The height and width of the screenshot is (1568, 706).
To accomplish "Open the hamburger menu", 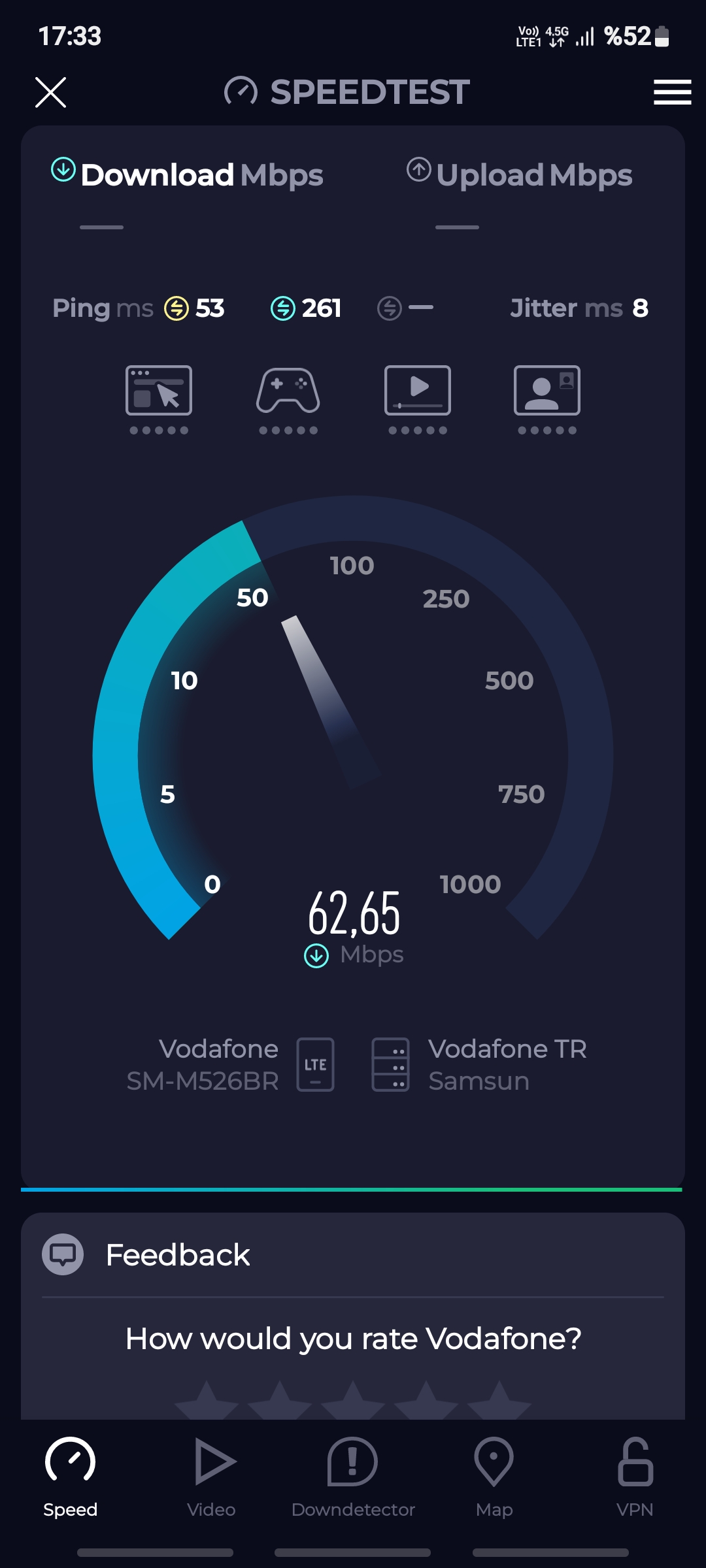I will point(672,92).
